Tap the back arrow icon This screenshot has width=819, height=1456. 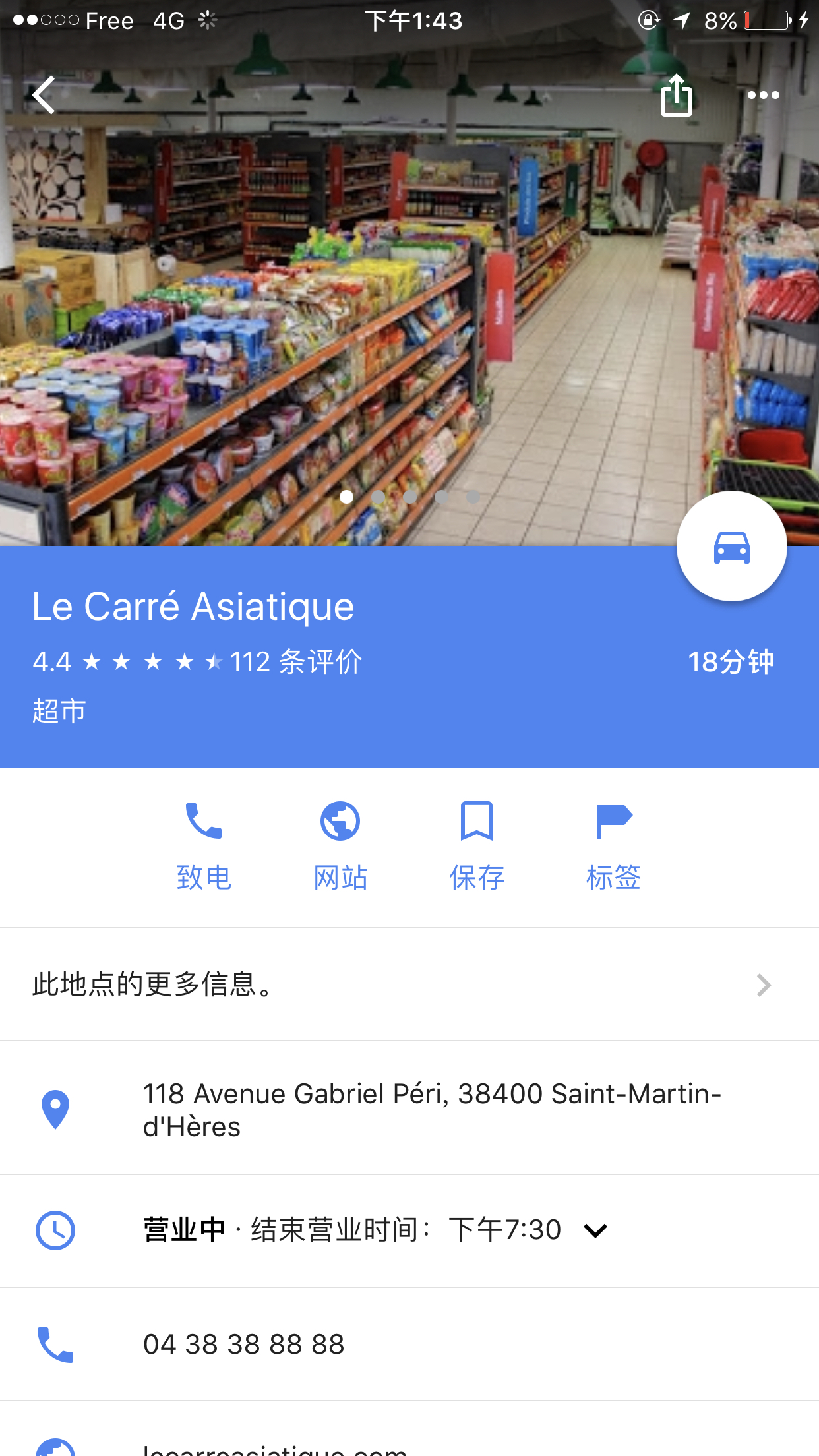coord(44,94)
